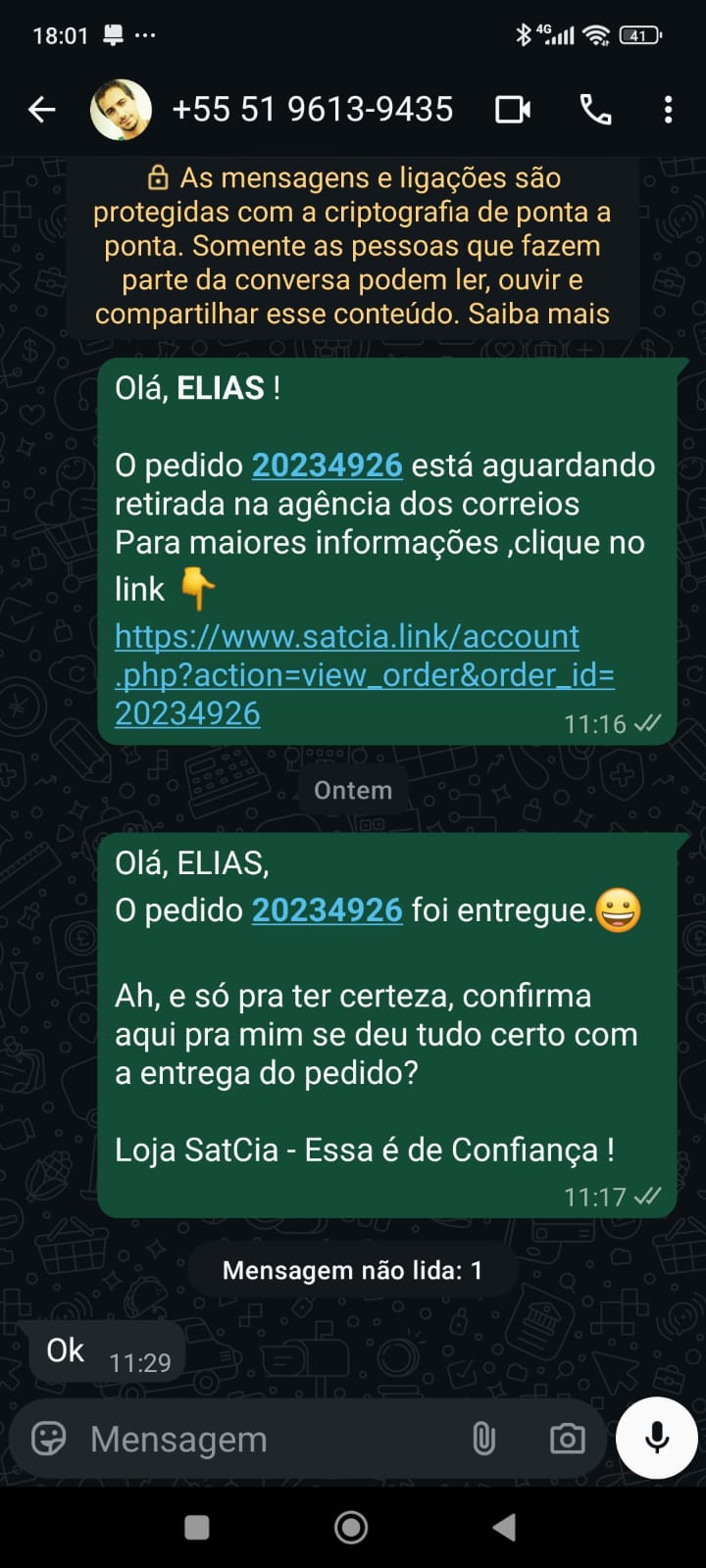Screen dimensions: 706x1568
Task: Open the camera from message bar
Action: [567, 1439]
